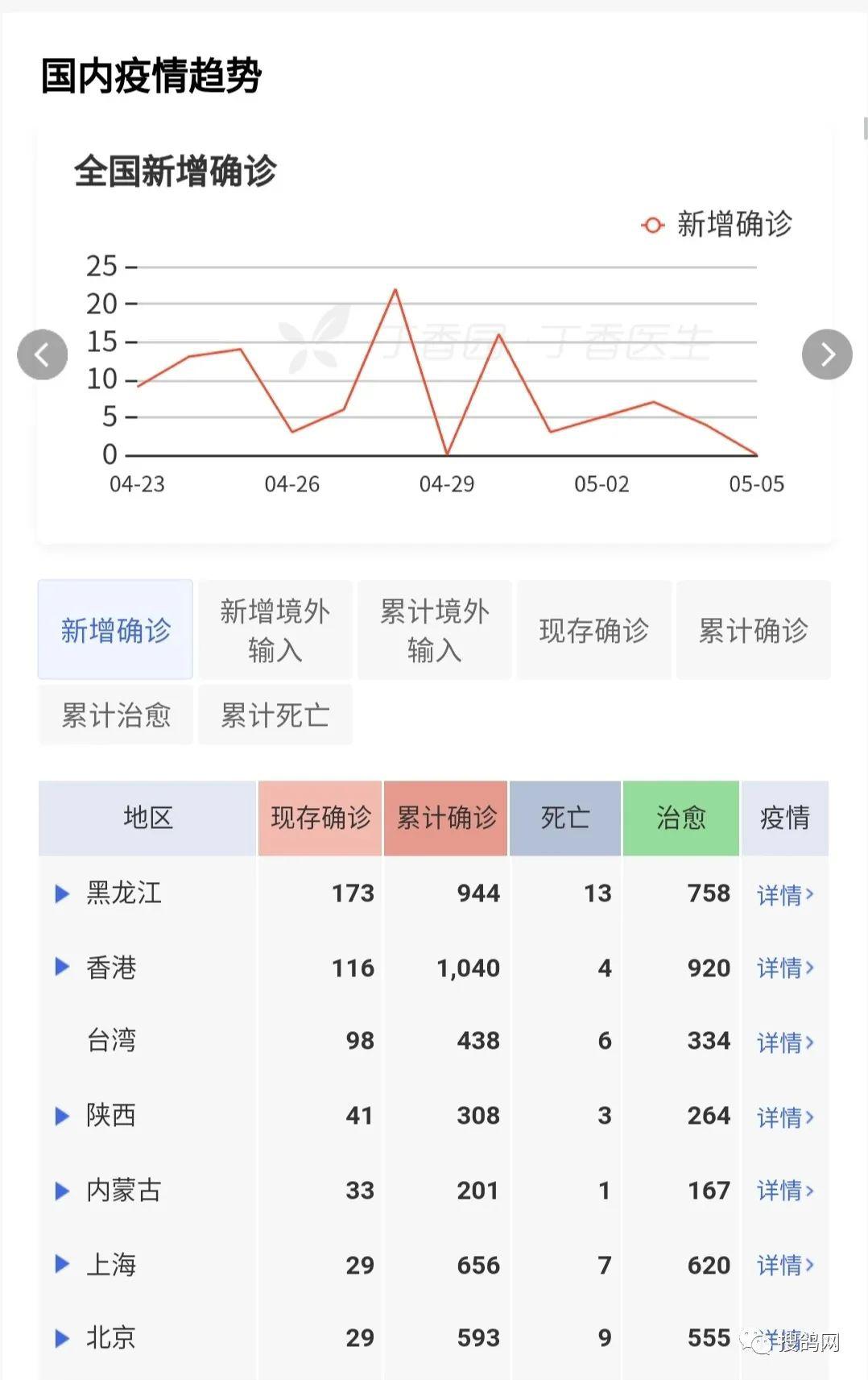Expand the 上海 row details

[60, 1265]
